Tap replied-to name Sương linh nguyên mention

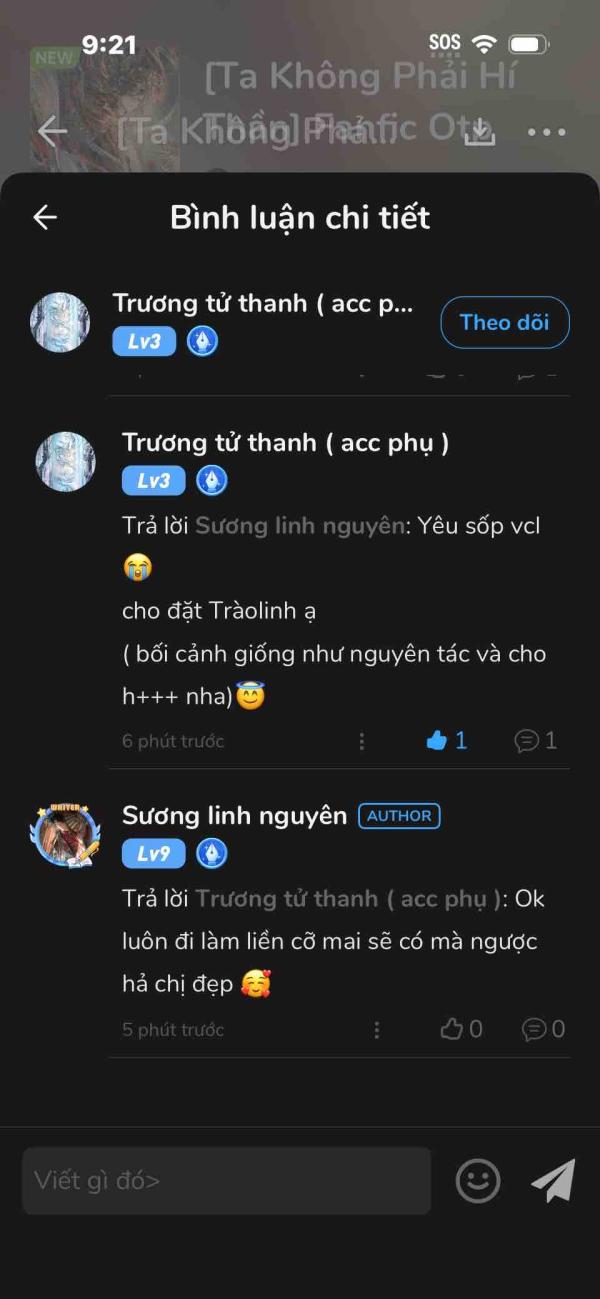[x=299, y=525]
